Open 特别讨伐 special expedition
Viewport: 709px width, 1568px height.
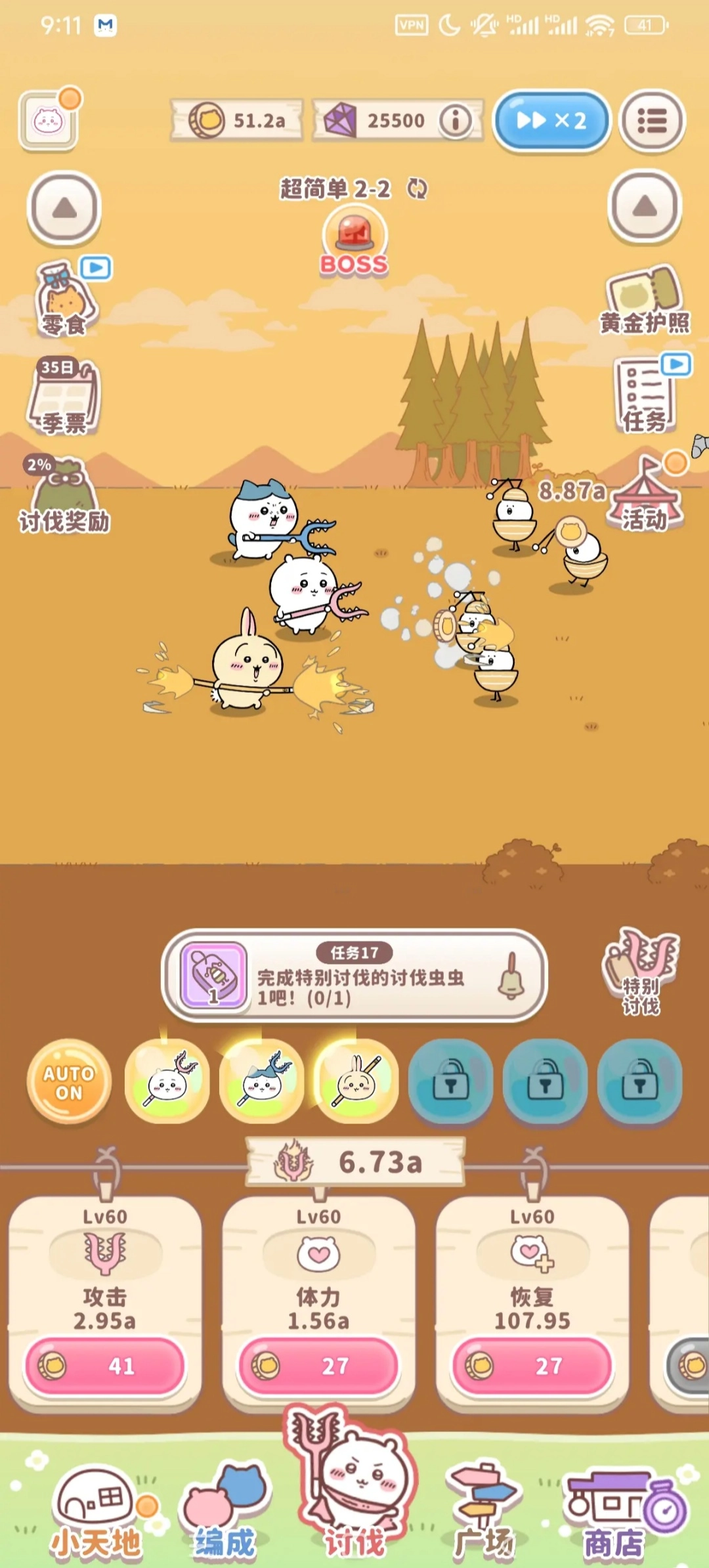(x=641, y=972)
